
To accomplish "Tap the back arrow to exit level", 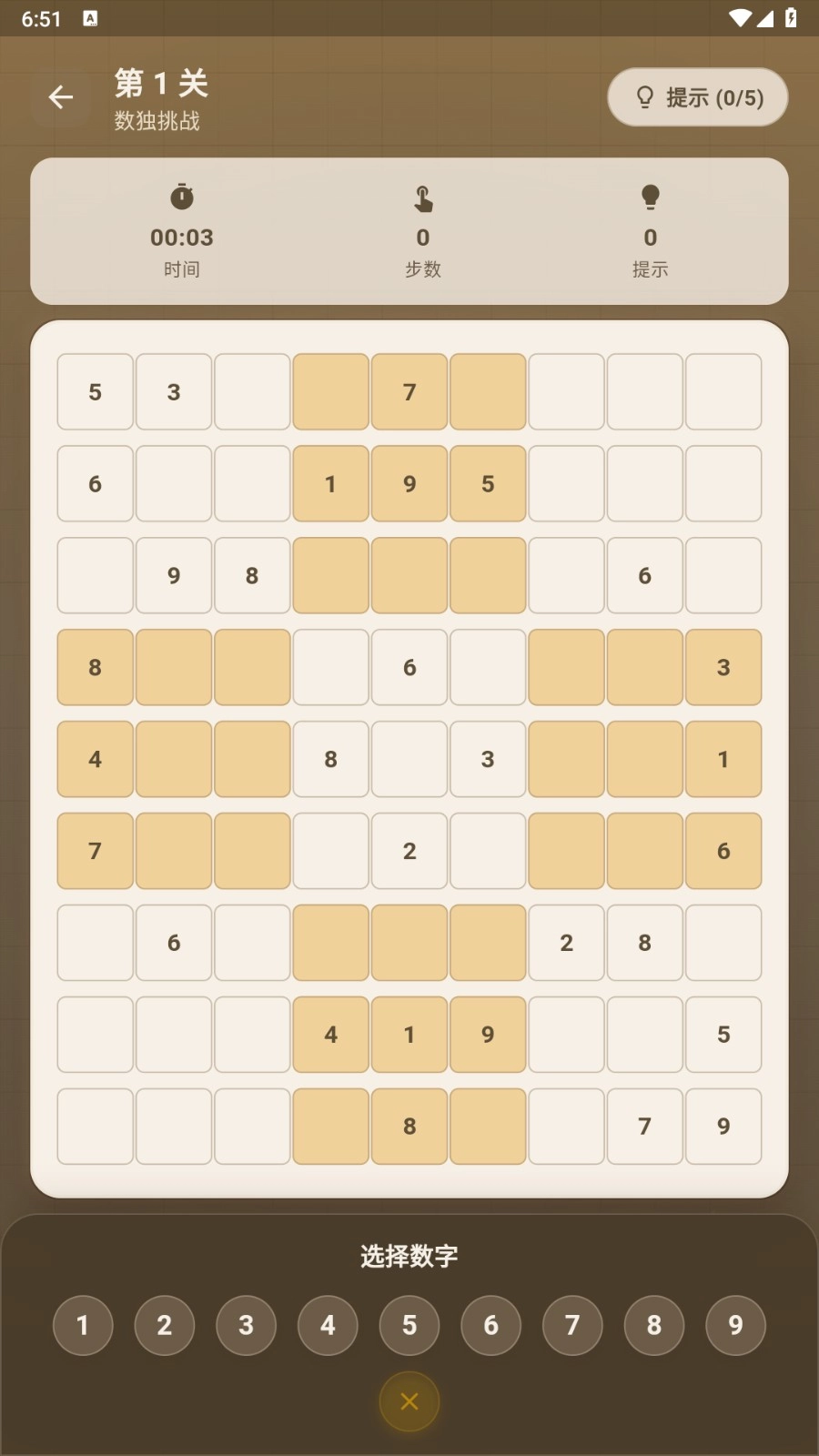I will tap(61, 97).
